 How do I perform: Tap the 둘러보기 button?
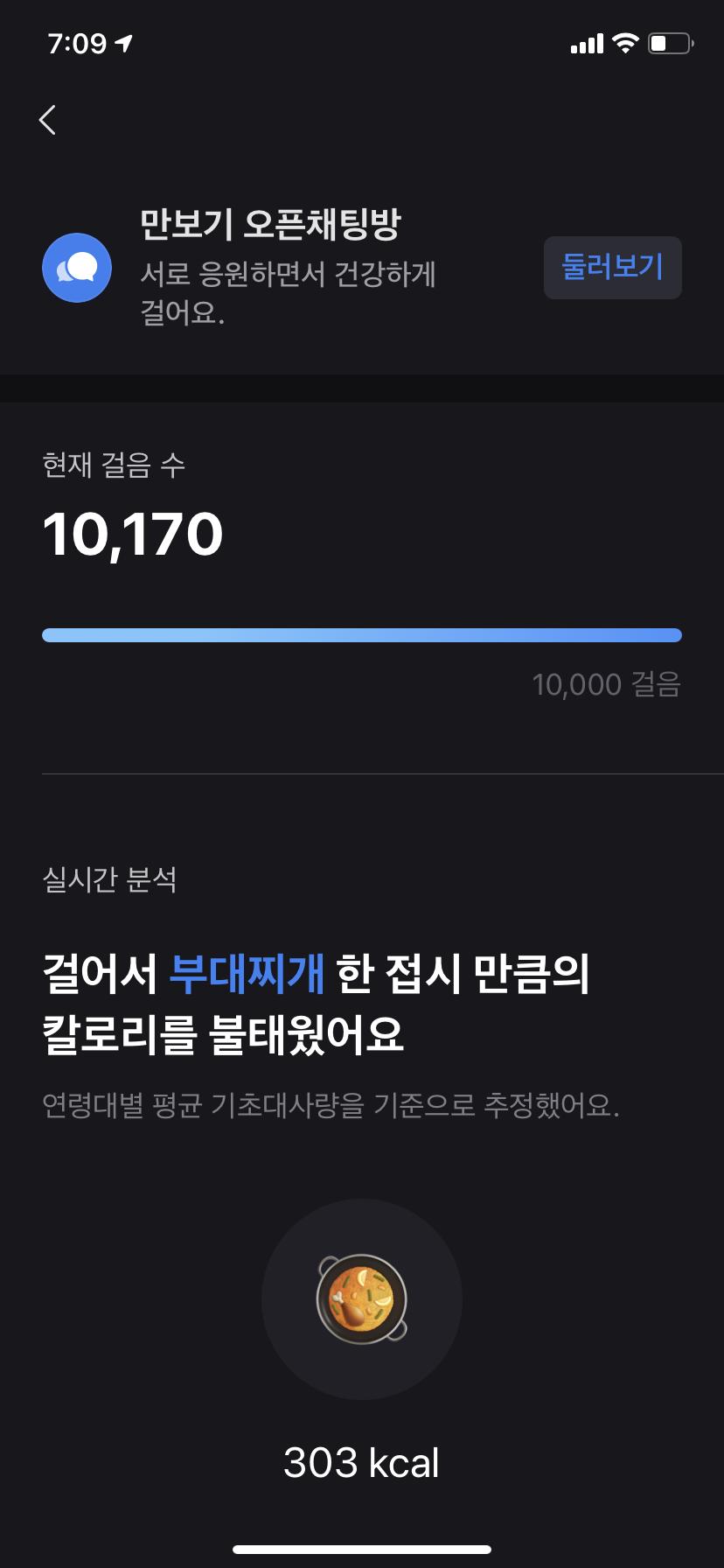coord(612,267)
